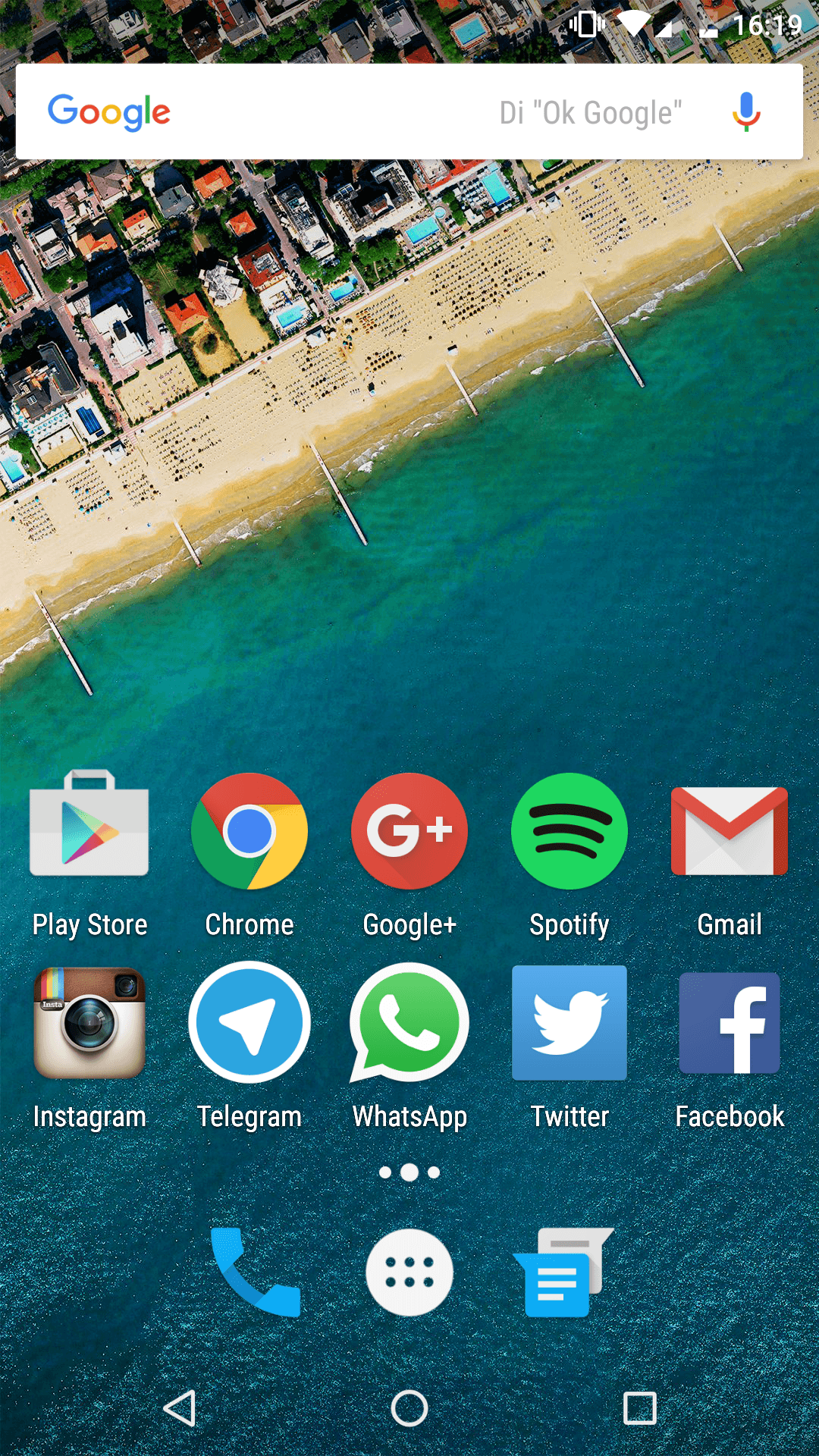
Task: Go back with the navigation bar arrow
Action: 180,1408
